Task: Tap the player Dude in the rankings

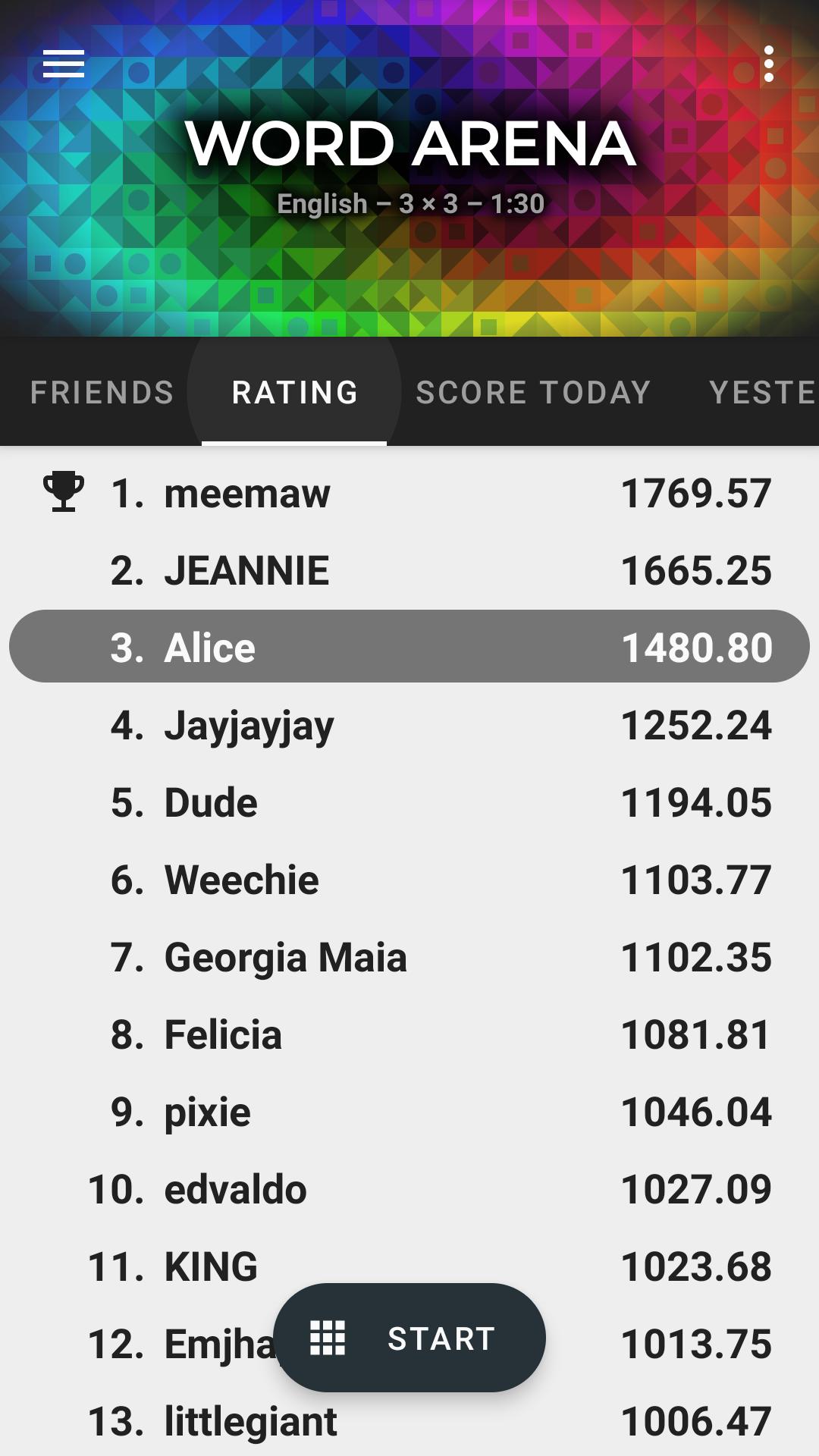Action: tap(409, 802)
